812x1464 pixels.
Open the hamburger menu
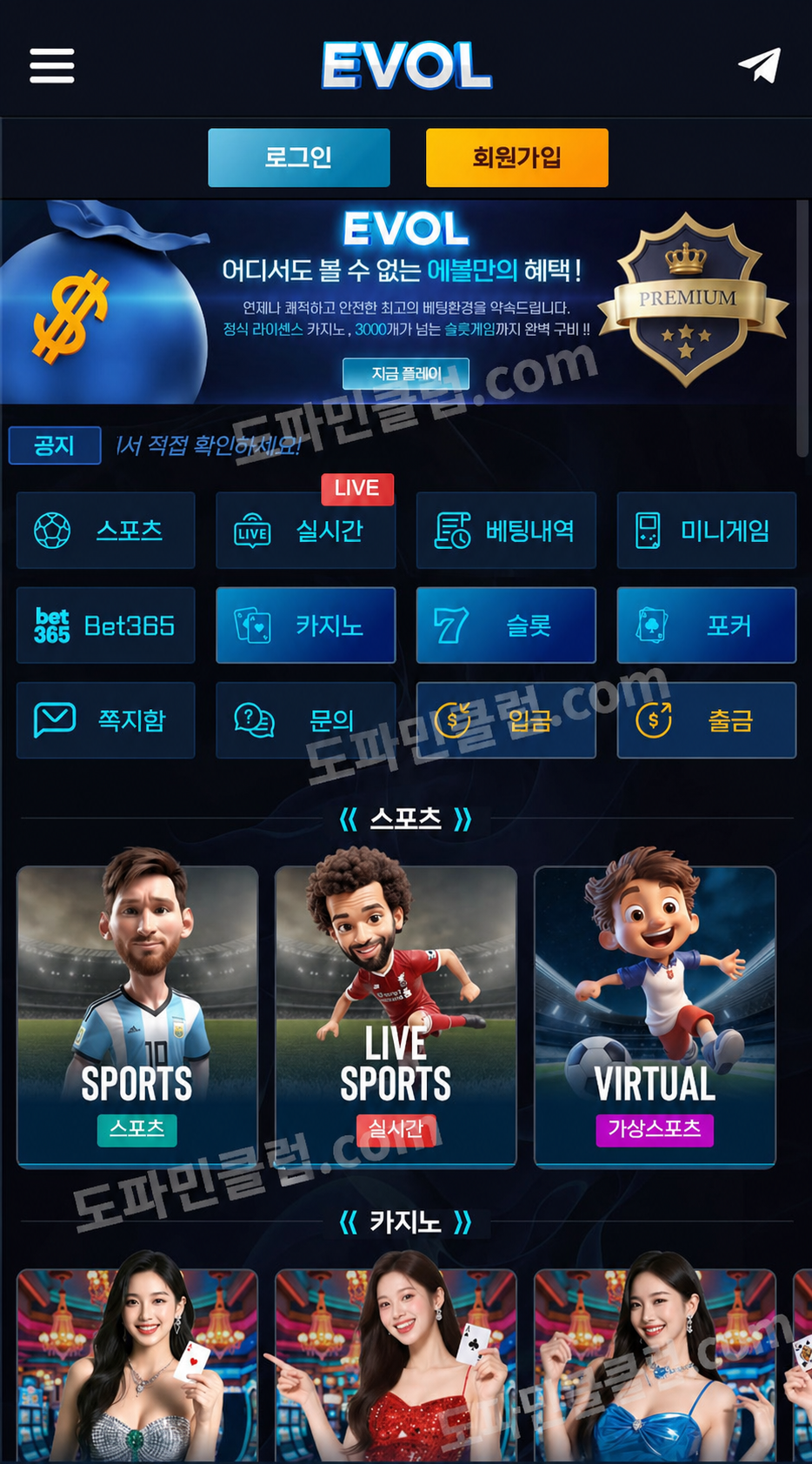click(x=52, y=66)
